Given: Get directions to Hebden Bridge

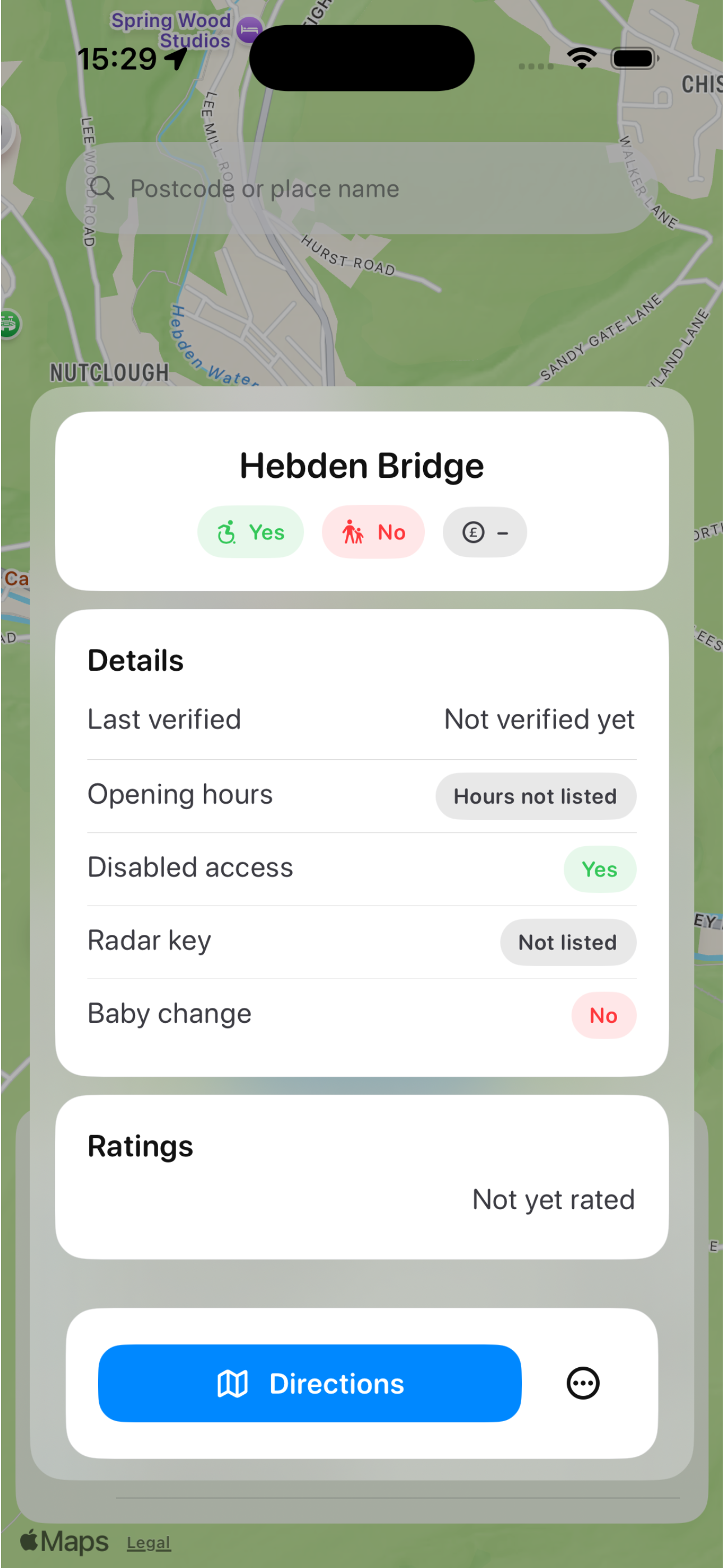Looking at the screenshot, I should (309, 1383).
